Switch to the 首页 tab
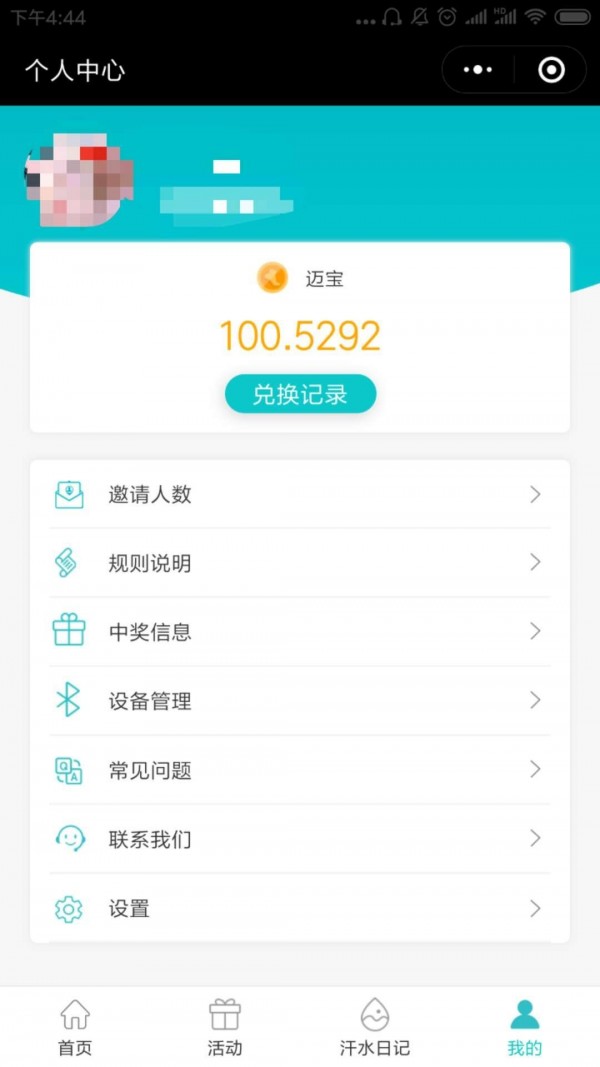Screen dimensions: 600x1067 pos(75,1027)
